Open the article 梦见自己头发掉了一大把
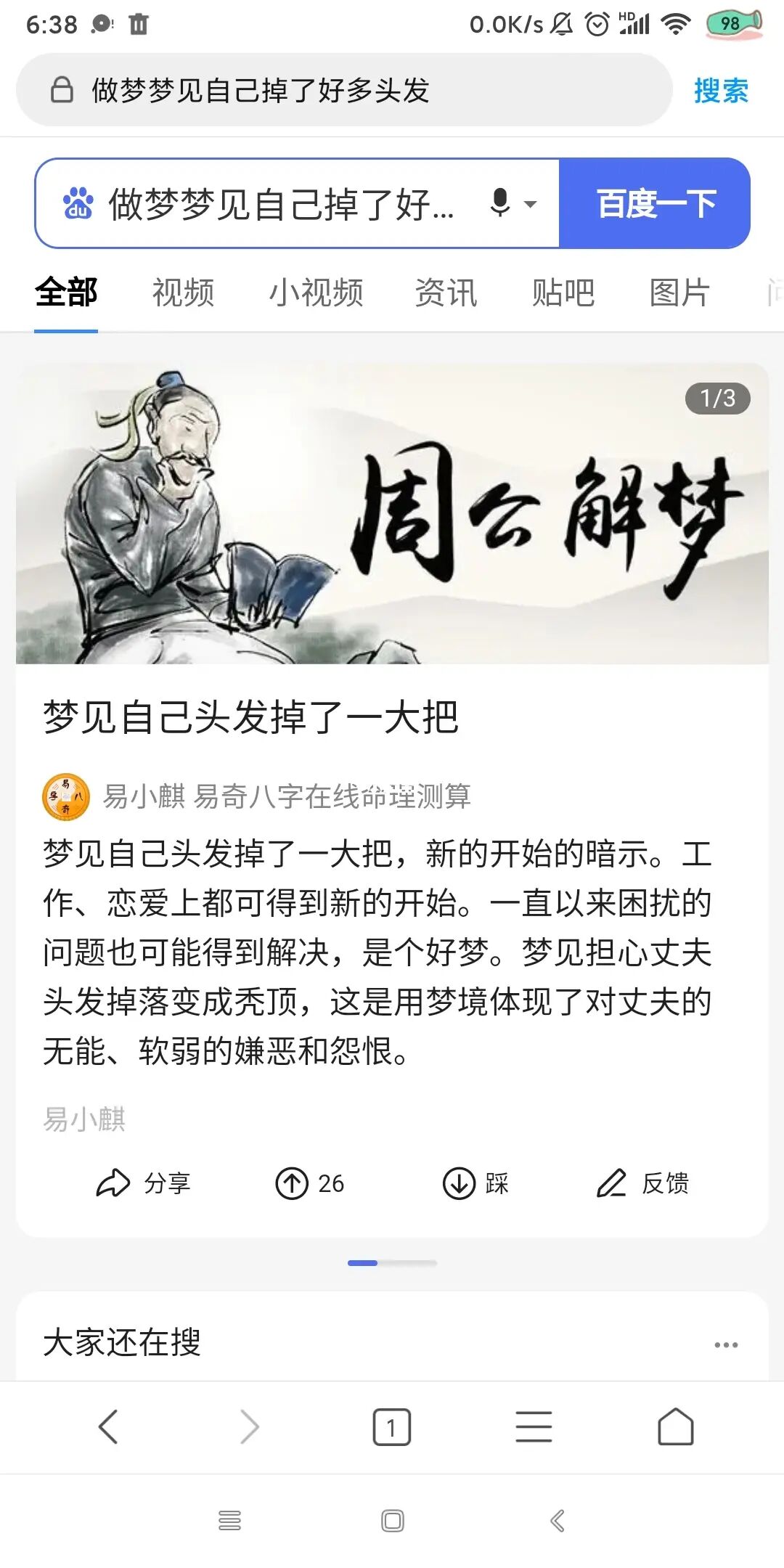Viewport: 784px width, 1568px height. [x=250, y=714]
